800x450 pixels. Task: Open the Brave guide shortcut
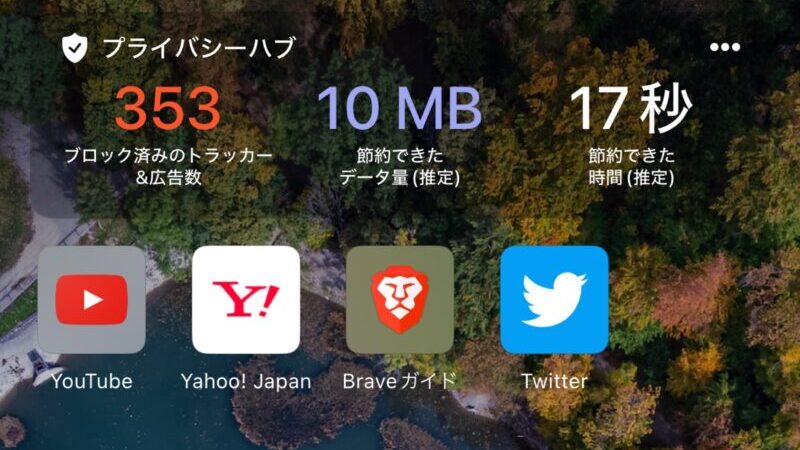click(x=400, y=300)
